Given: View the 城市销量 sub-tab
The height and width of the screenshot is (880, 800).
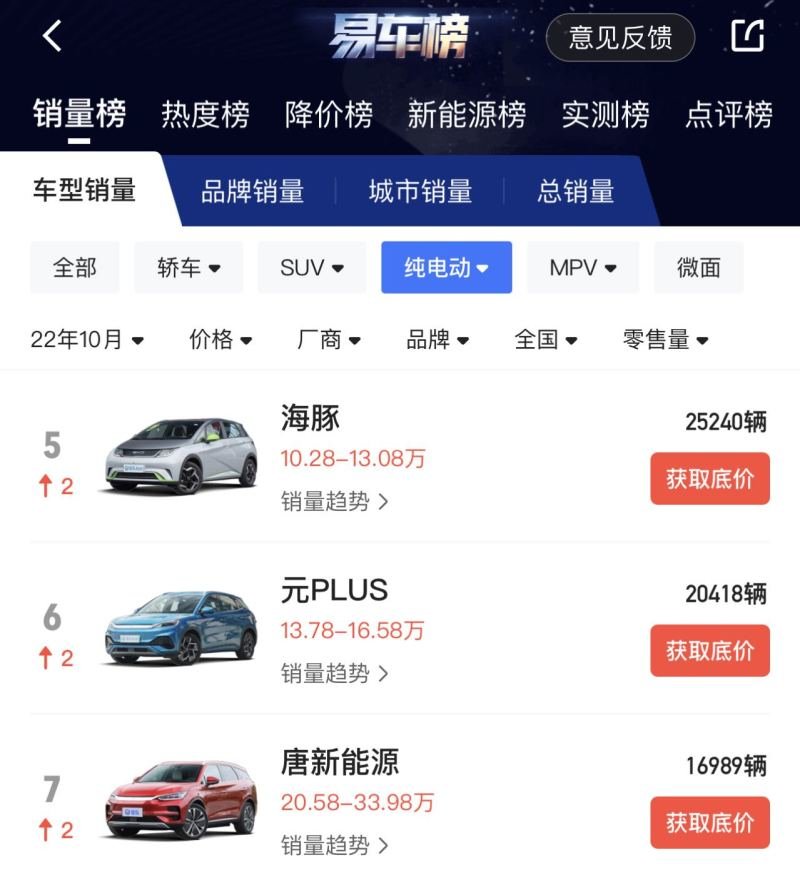Looking at the screenshot, I should 420,191.
